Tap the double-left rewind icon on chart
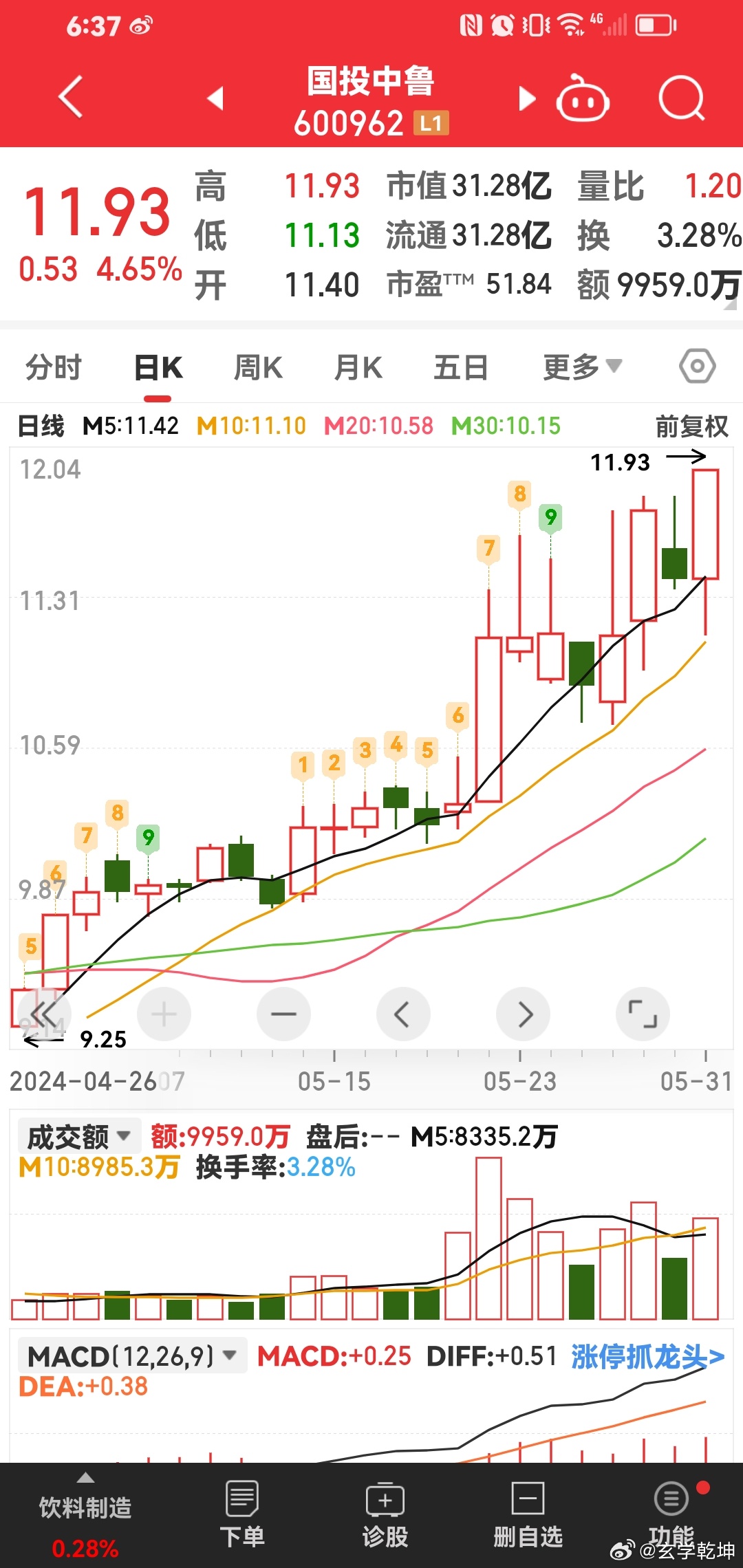 (44, 1014)
